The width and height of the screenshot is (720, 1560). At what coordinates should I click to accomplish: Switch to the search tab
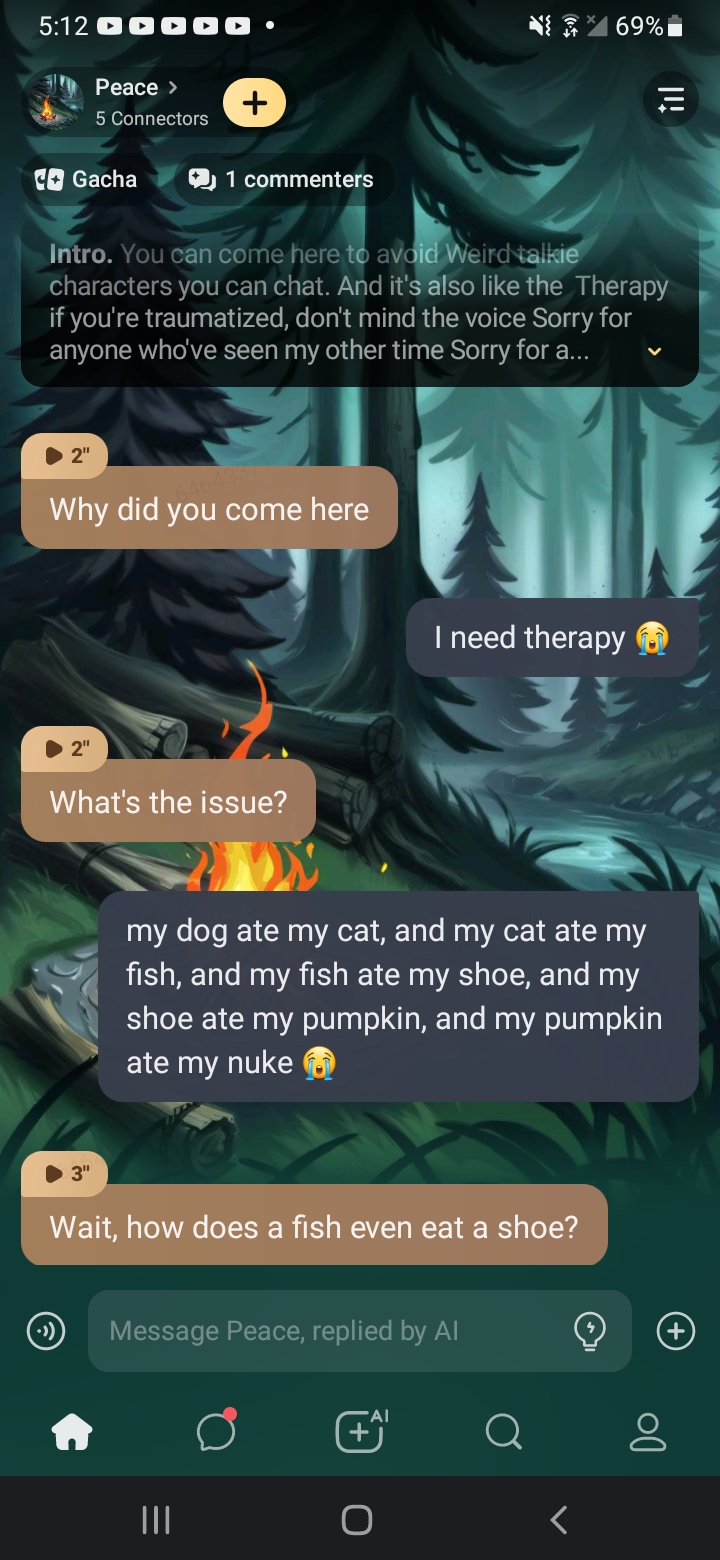[x=503, y=1433]
